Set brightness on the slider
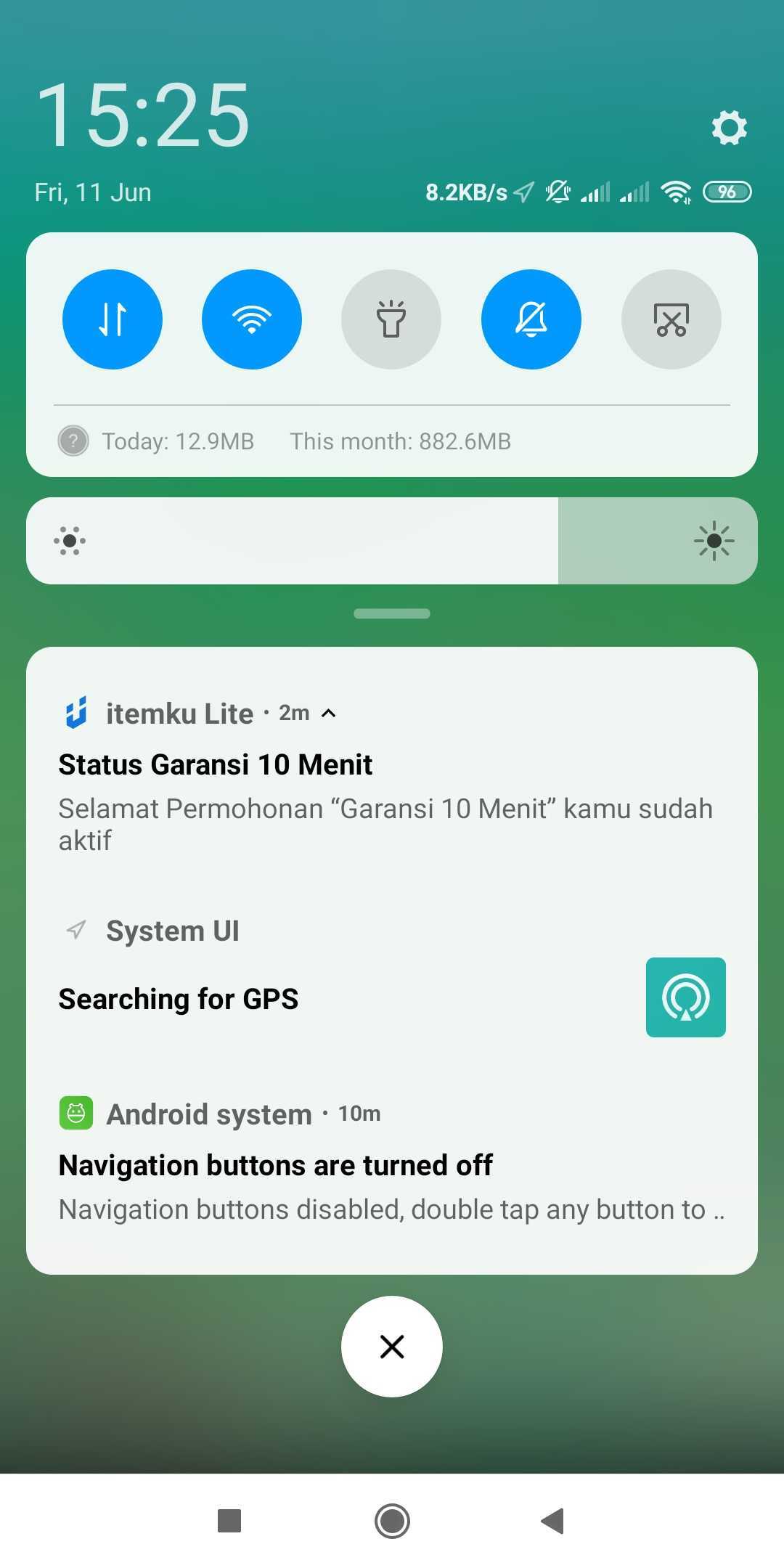The image size is (784, 1568). coord(392,541)
